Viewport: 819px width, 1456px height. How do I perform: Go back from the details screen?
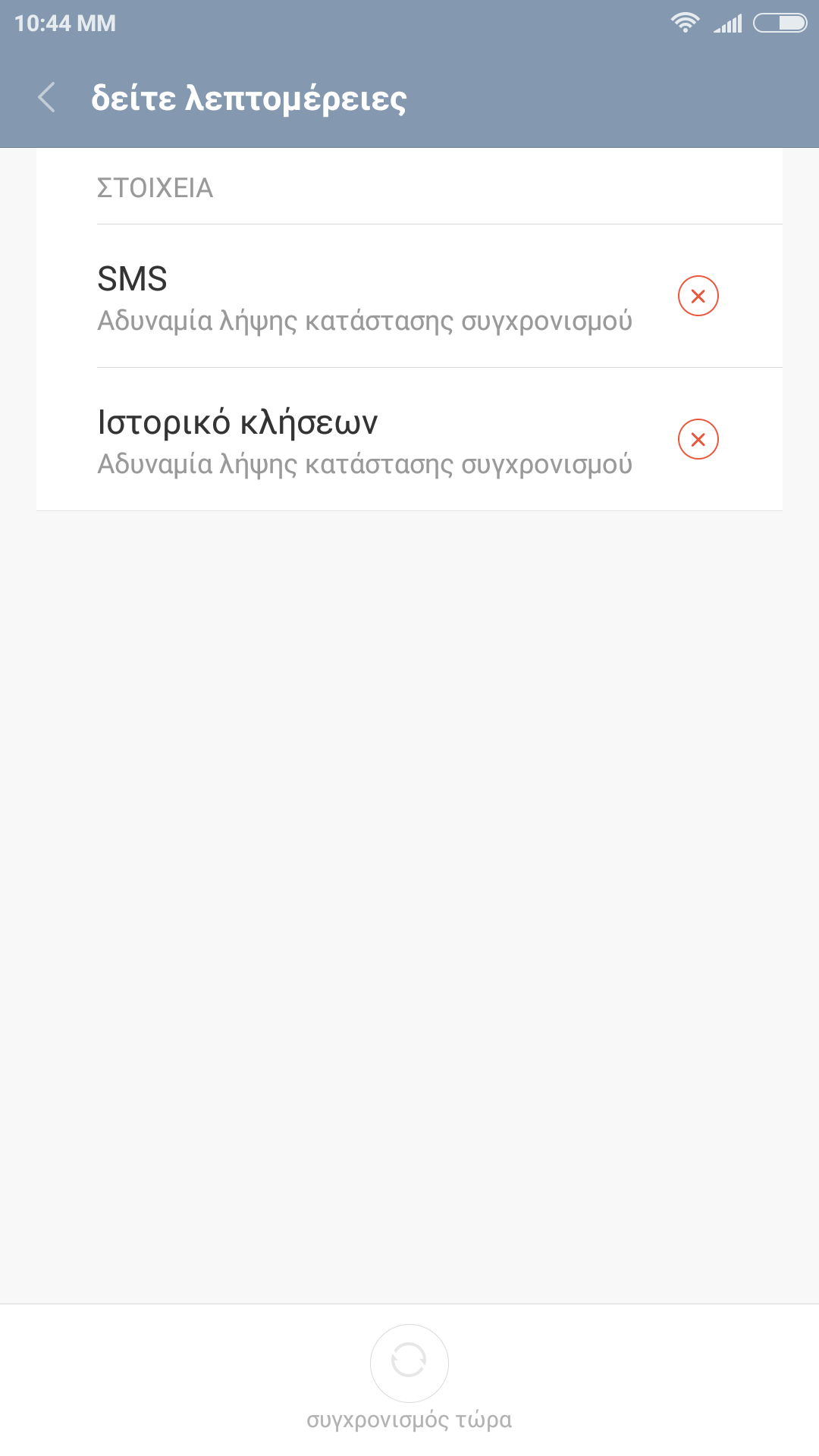47,98
